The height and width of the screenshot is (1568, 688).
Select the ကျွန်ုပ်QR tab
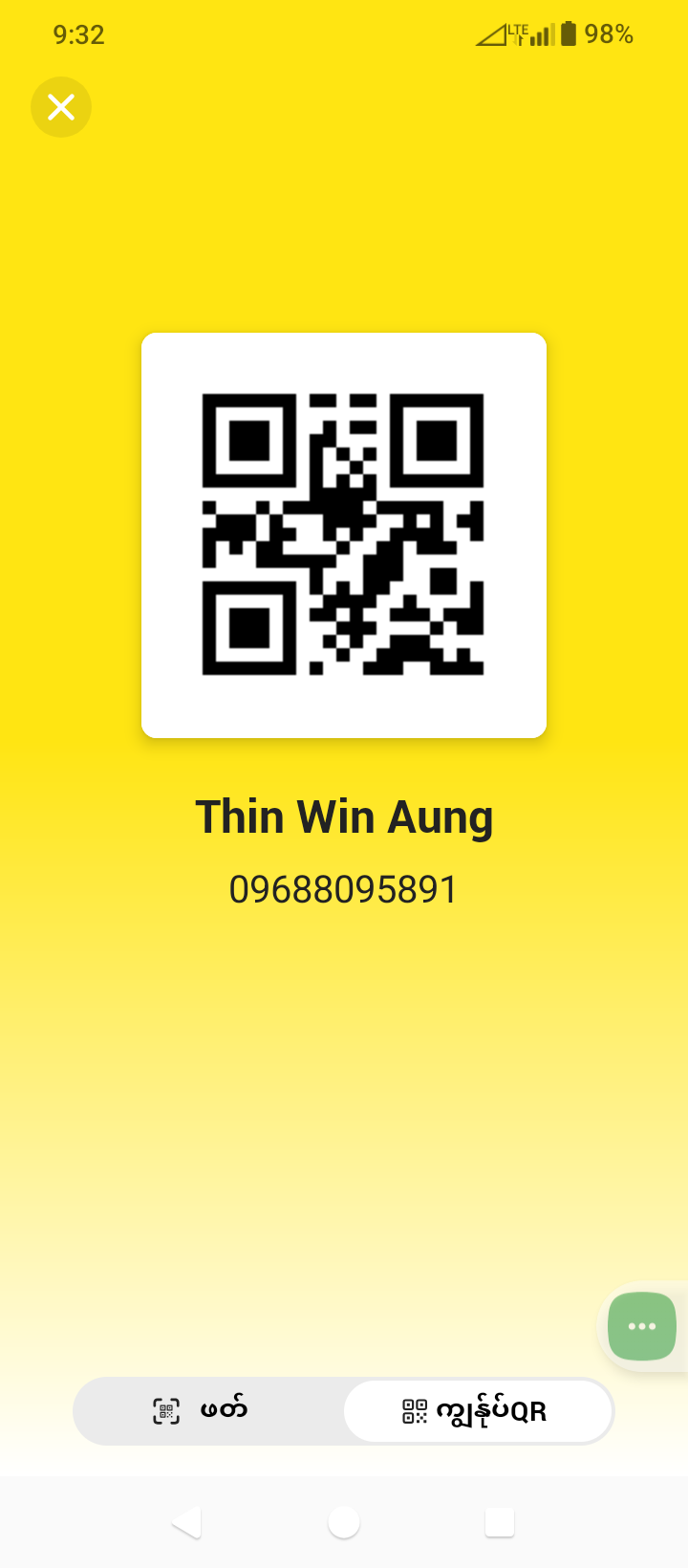coord(477,1411)
